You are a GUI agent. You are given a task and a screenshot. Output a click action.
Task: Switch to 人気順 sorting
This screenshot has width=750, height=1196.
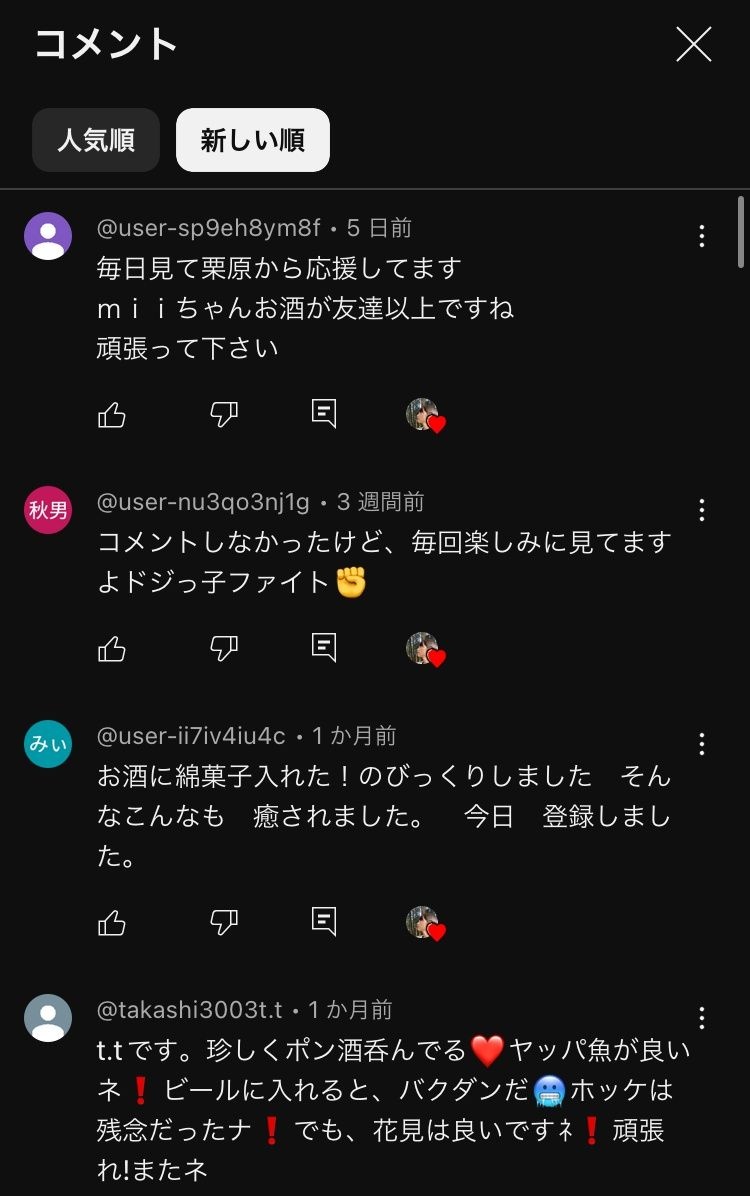coord(96,140)
